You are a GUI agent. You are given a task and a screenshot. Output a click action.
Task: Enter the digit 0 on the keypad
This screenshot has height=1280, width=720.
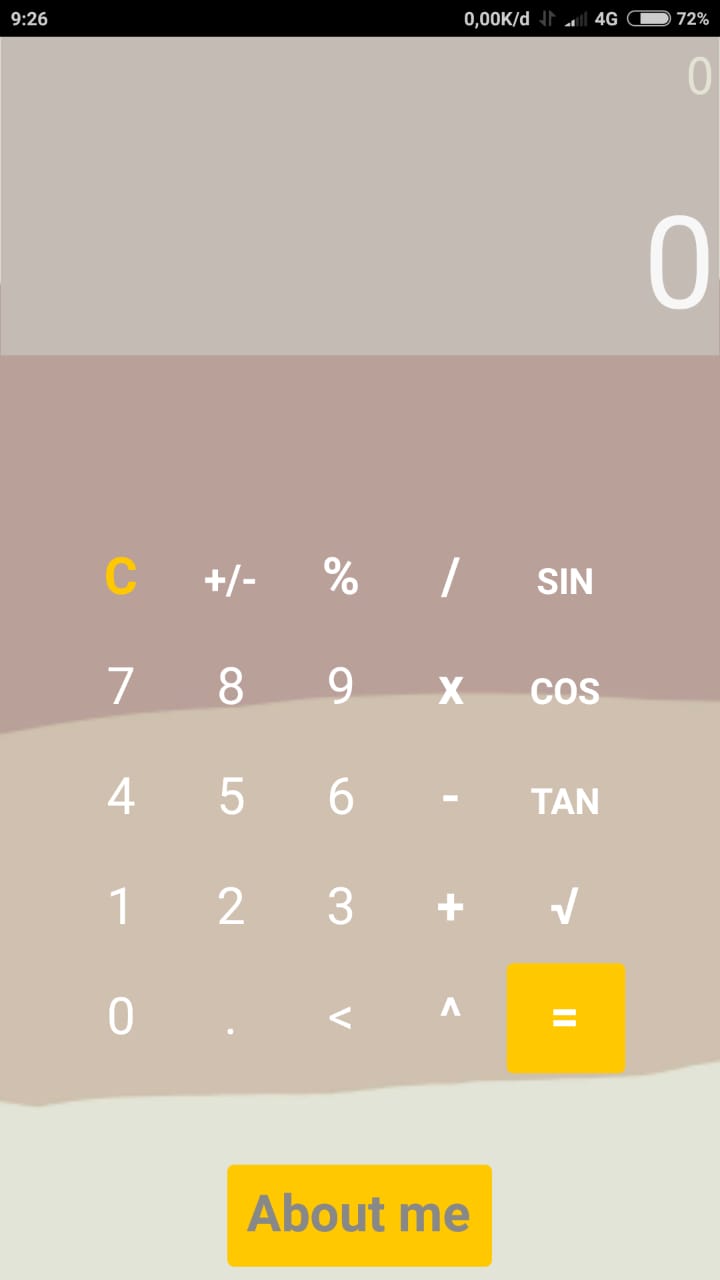coord(121,1017)
